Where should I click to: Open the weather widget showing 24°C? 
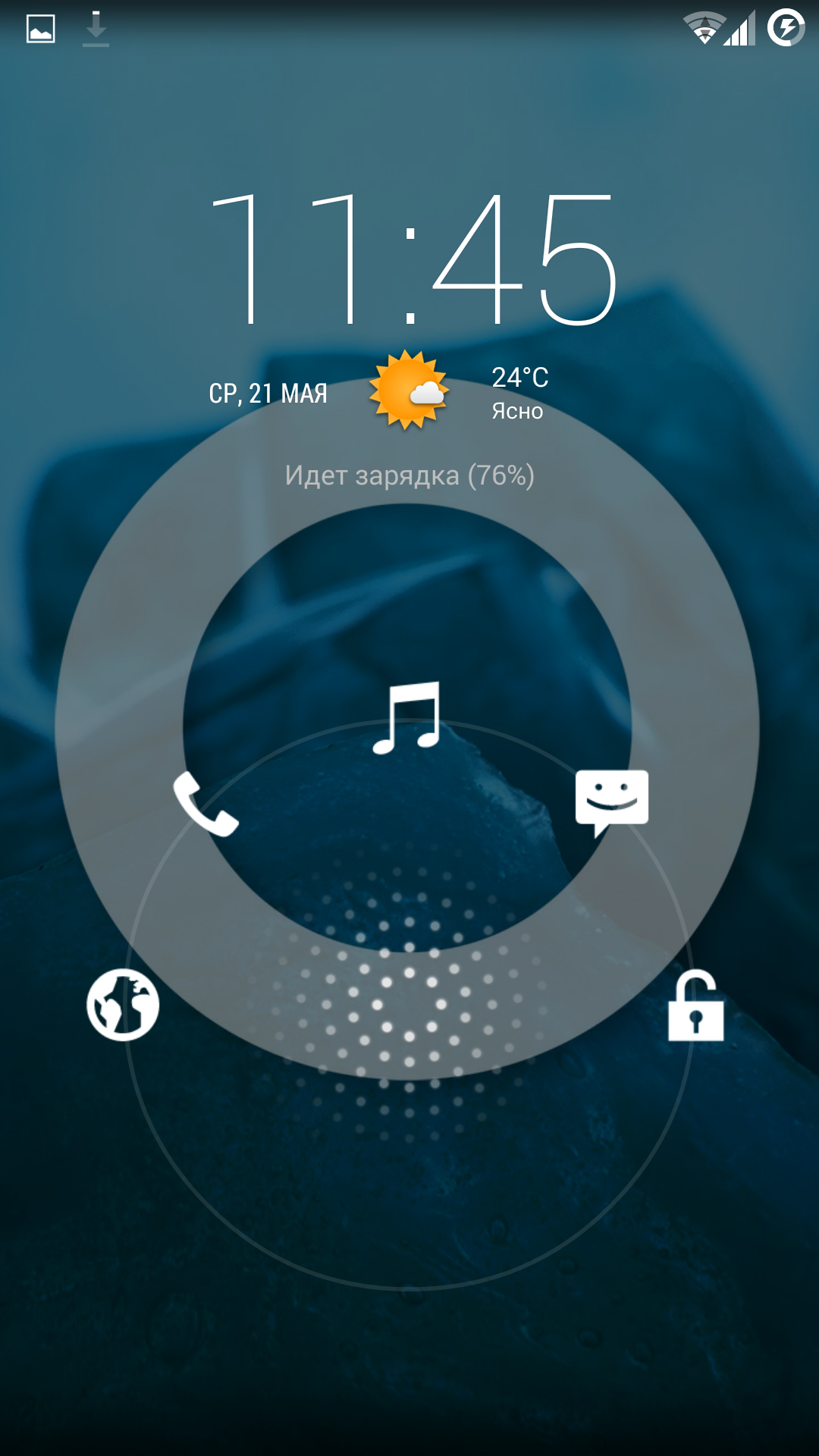[x=458, y=391]
